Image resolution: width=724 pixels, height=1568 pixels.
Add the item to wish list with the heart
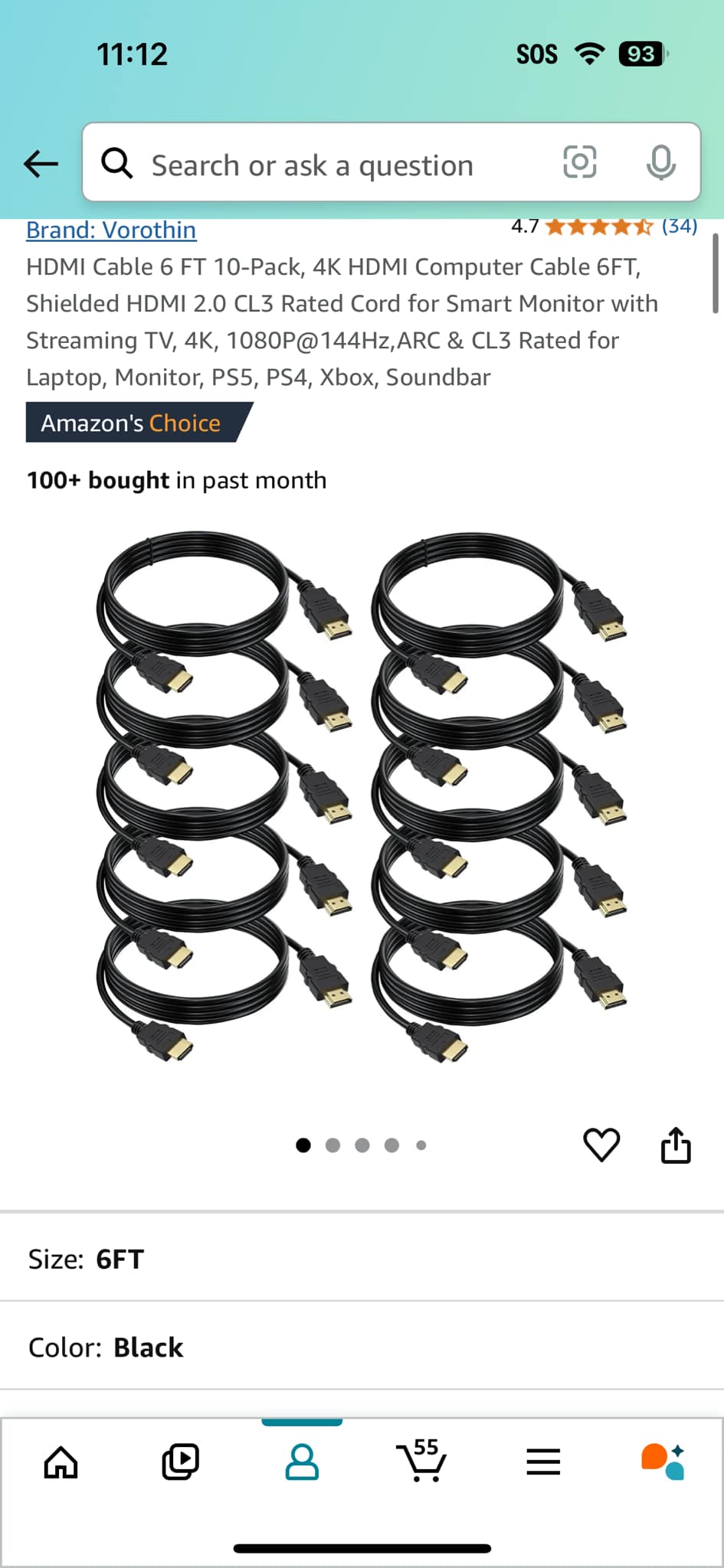pyautogui.click(x=601, y=1145)
